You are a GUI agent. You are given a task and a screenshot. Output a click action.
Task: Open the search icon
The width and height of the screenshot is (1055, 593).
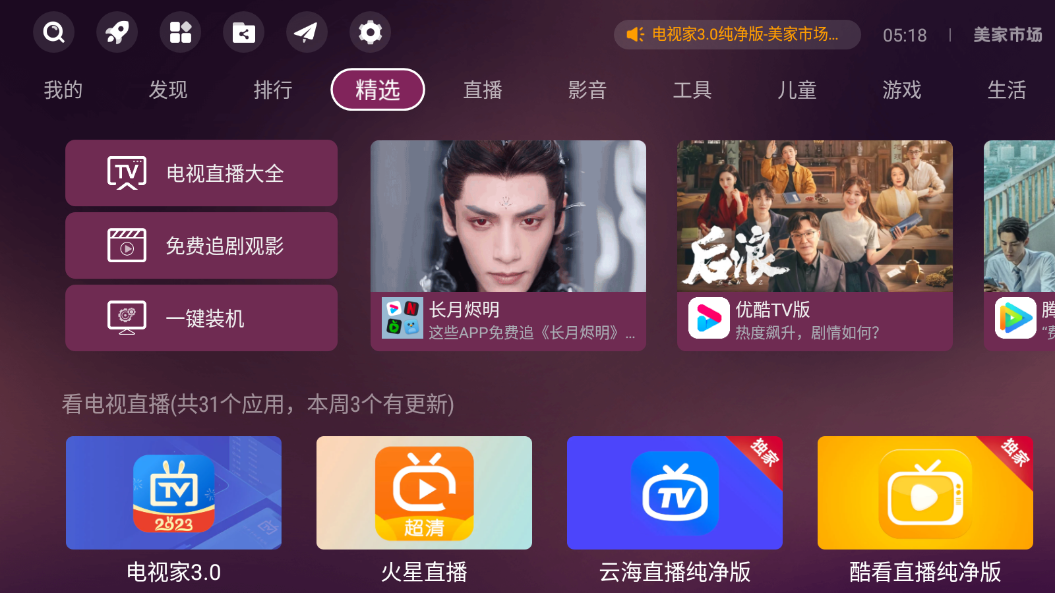(54, 33)
